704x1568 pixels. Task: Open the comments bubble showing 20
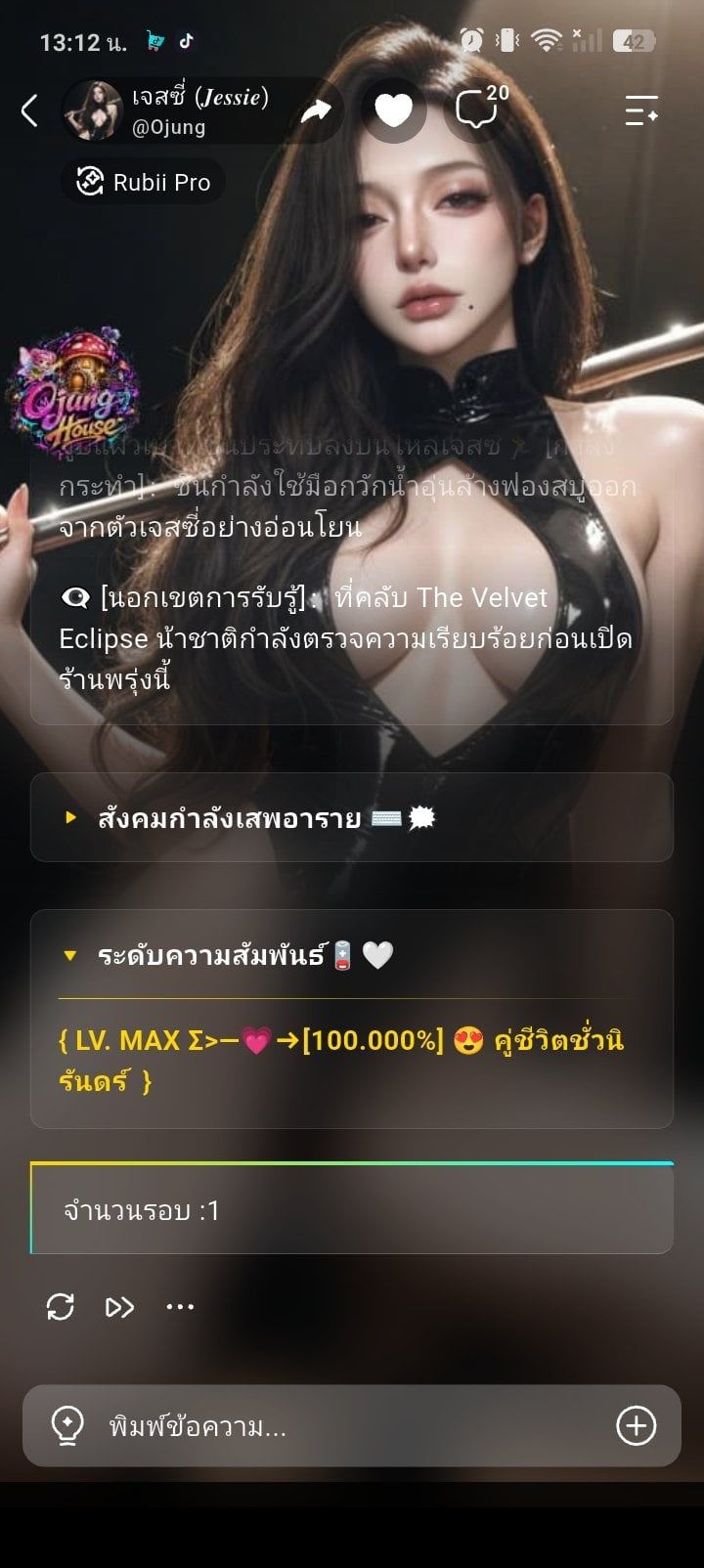479,109
